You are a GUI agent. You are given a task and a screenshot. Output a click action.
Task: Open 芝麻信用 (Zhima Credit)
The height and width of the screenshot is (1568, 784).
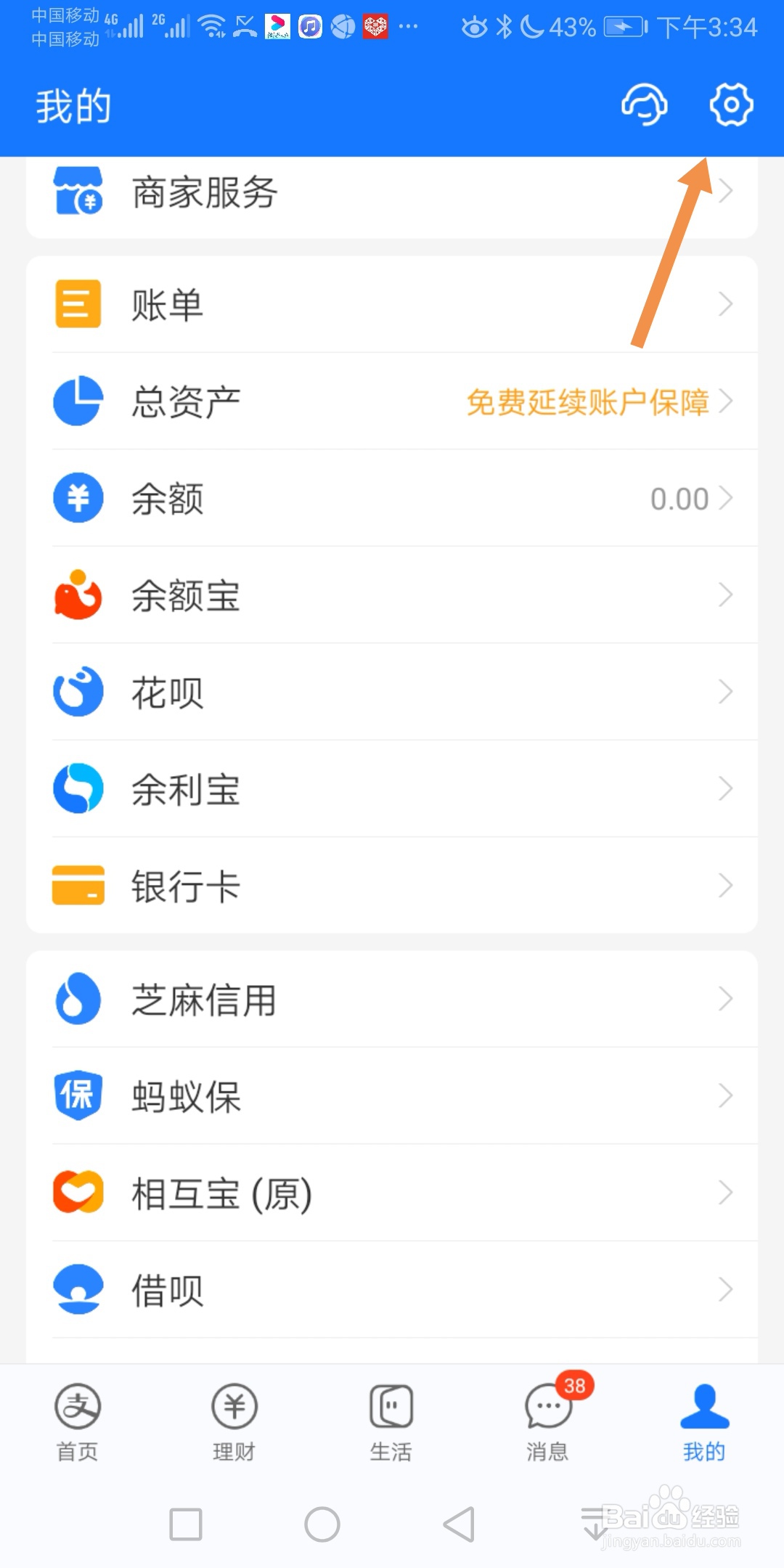tap(77, 1000)
